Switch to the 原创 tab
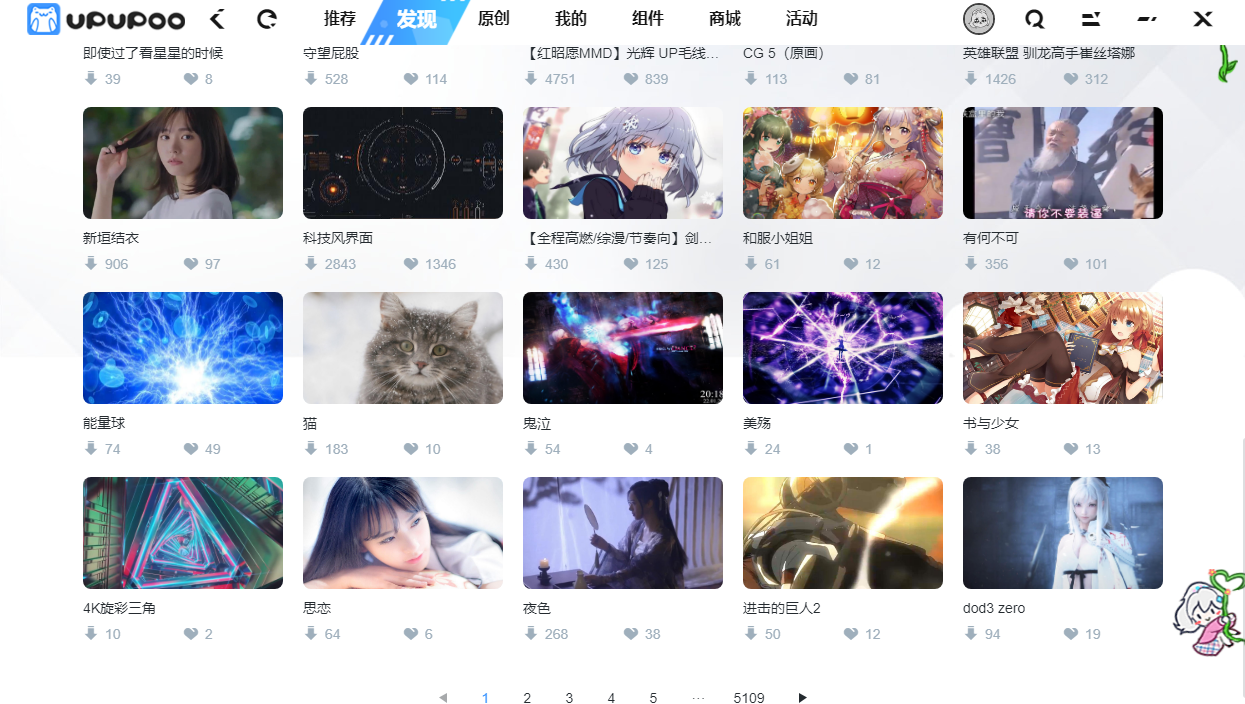This screenshot has width=1245, height=704. [493, 18]
